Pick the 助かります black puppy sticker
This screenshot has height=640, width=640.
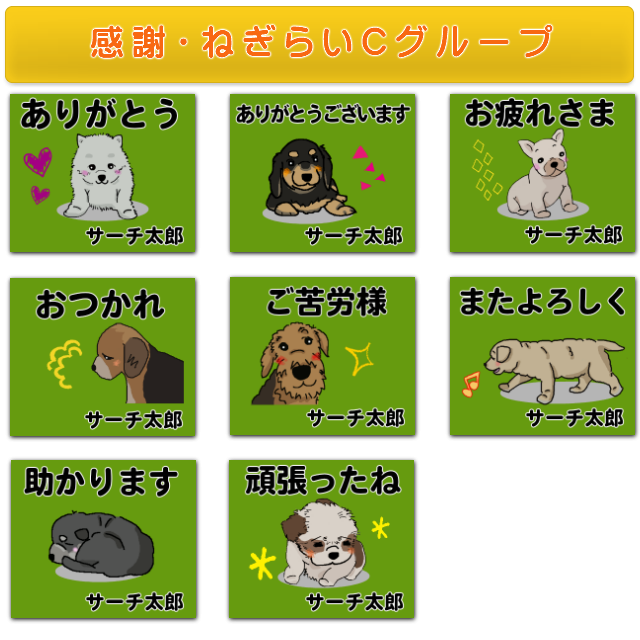102,539
